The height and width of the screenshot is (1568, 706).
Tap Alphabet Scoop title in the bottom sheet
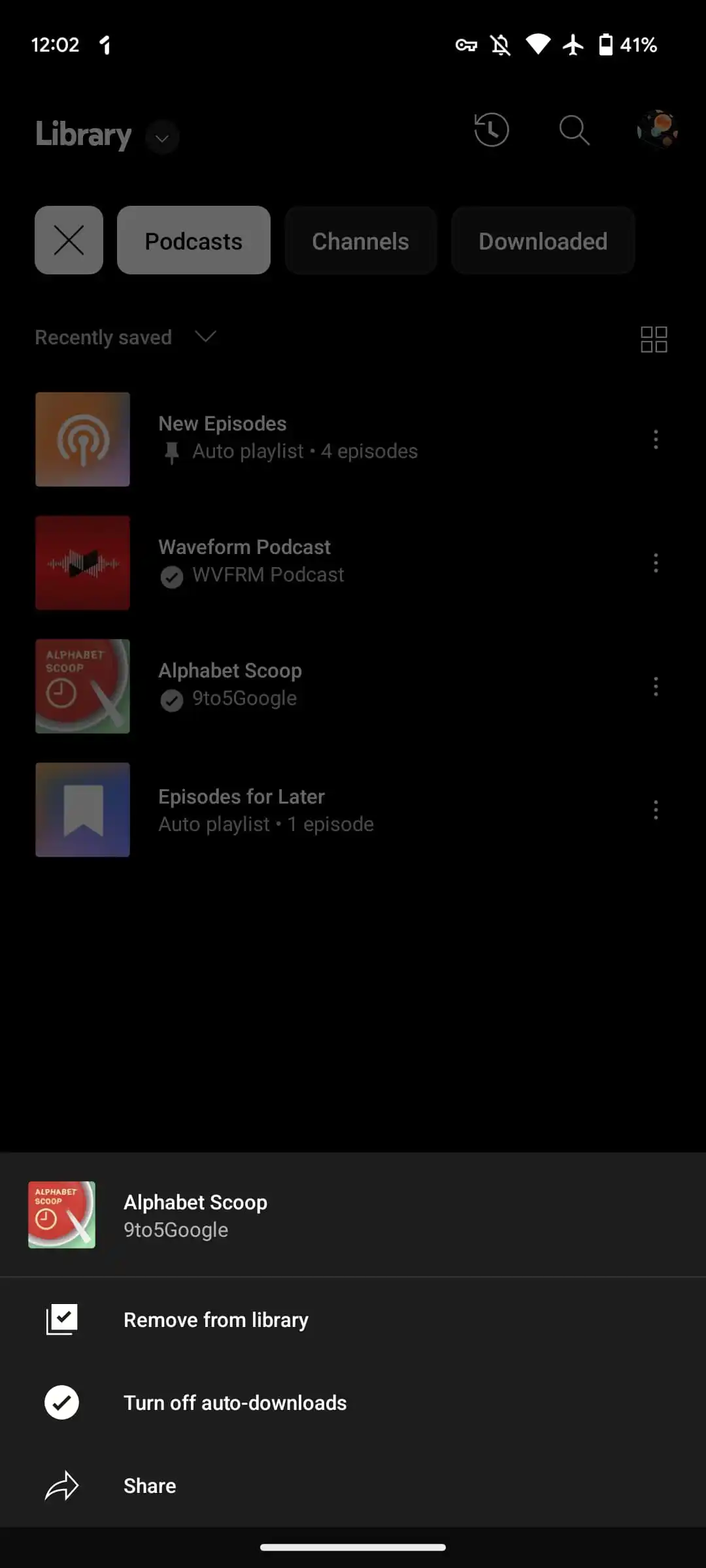coord(195,1202)
